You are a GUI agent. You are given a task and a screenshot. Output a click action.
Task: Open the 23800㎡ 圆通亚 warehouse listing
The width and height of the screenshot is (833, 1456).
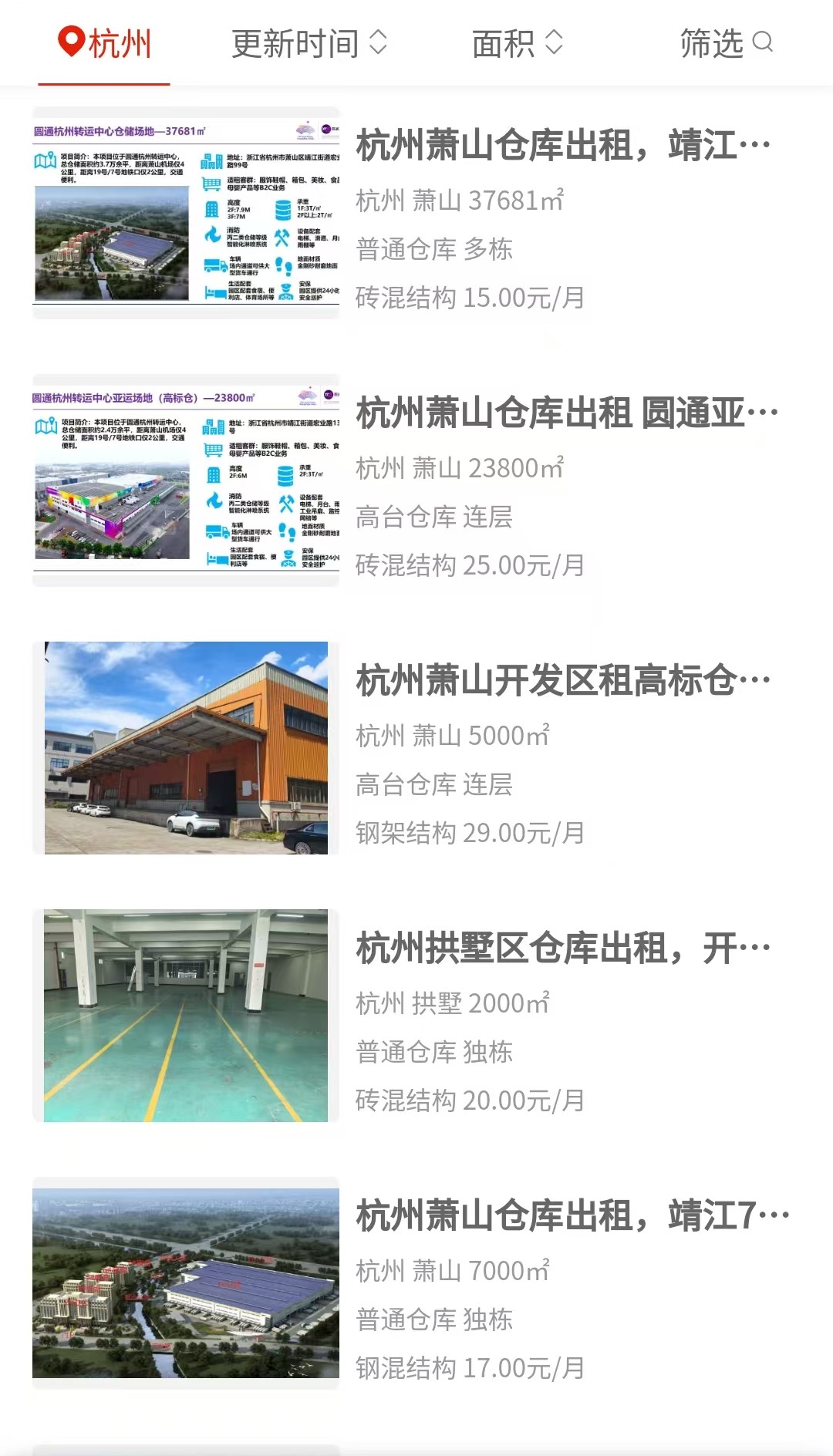416,481
